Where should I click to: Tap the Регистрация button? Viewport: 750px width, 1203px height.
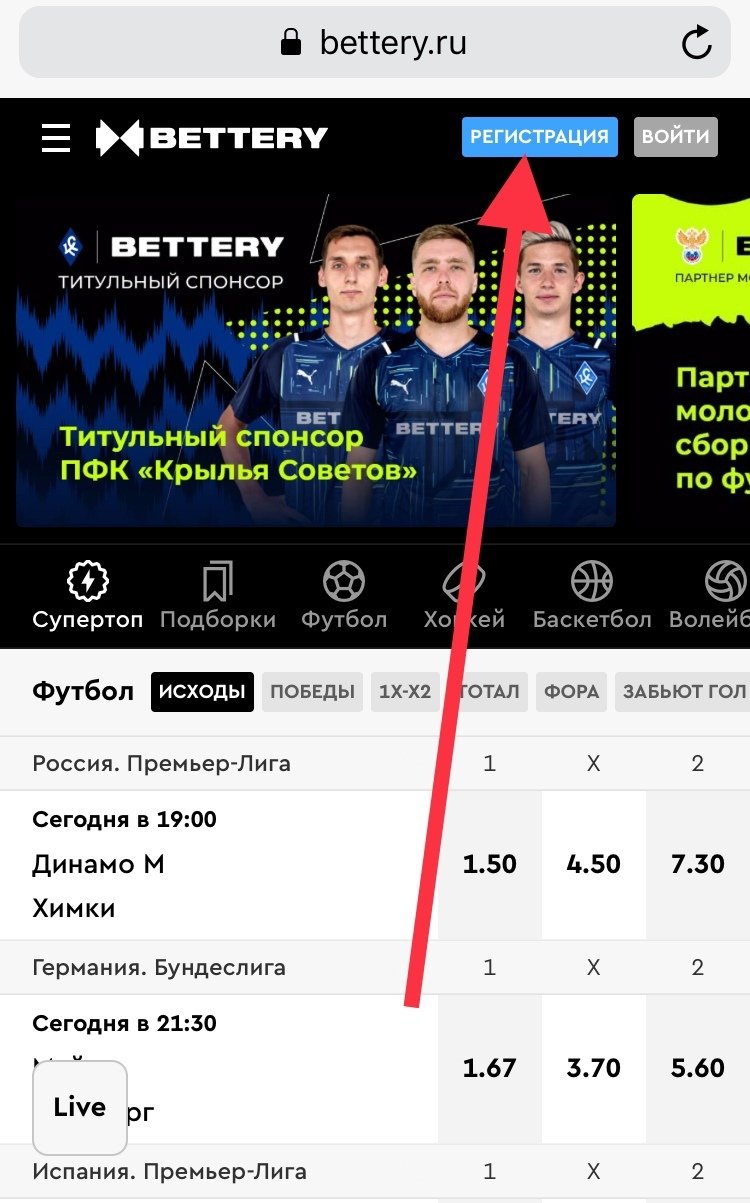pyautogui.click(x=539, y=138)
